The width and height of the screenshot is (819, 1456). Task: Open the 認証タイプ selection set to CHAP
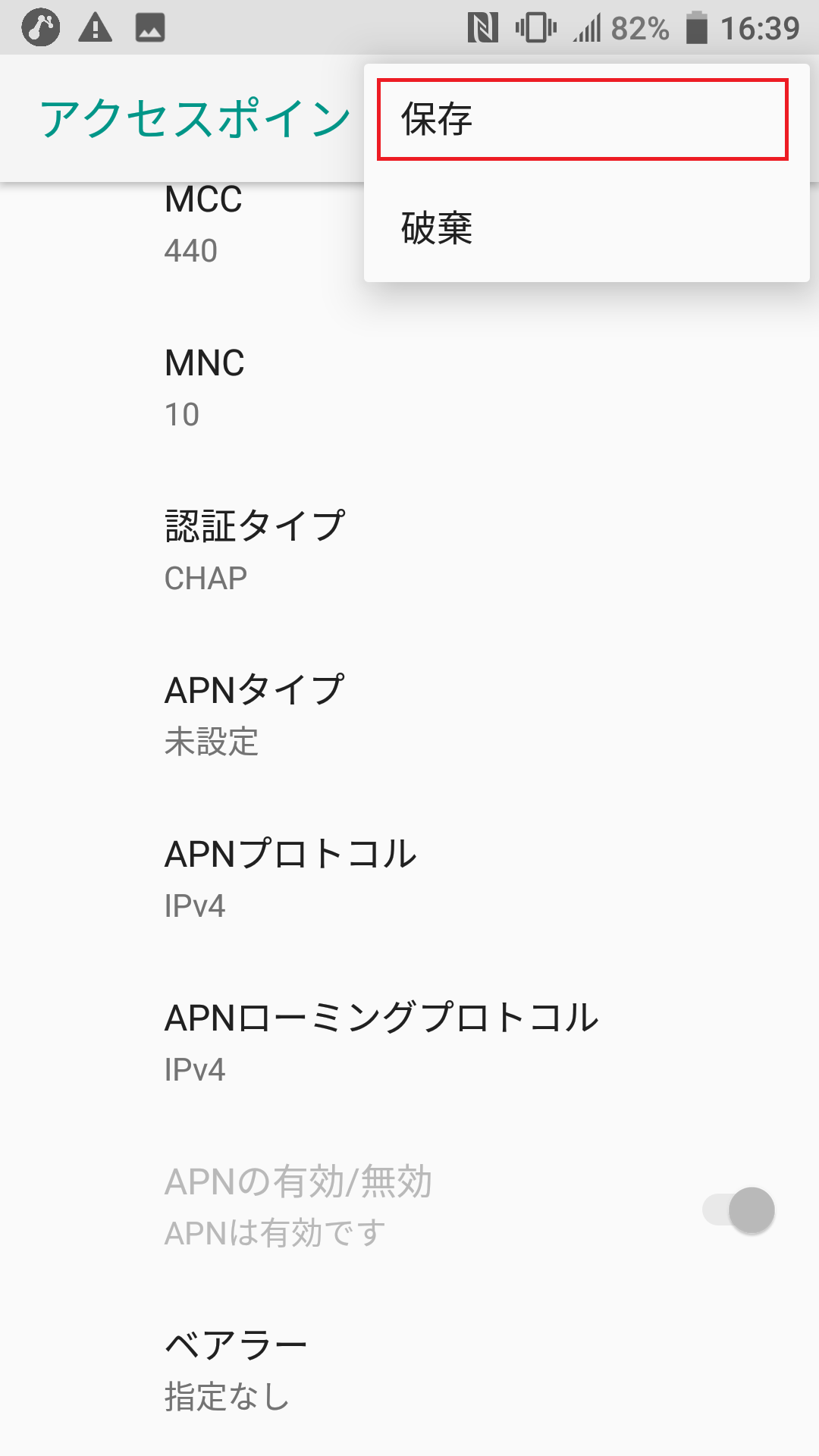[303, 550]
